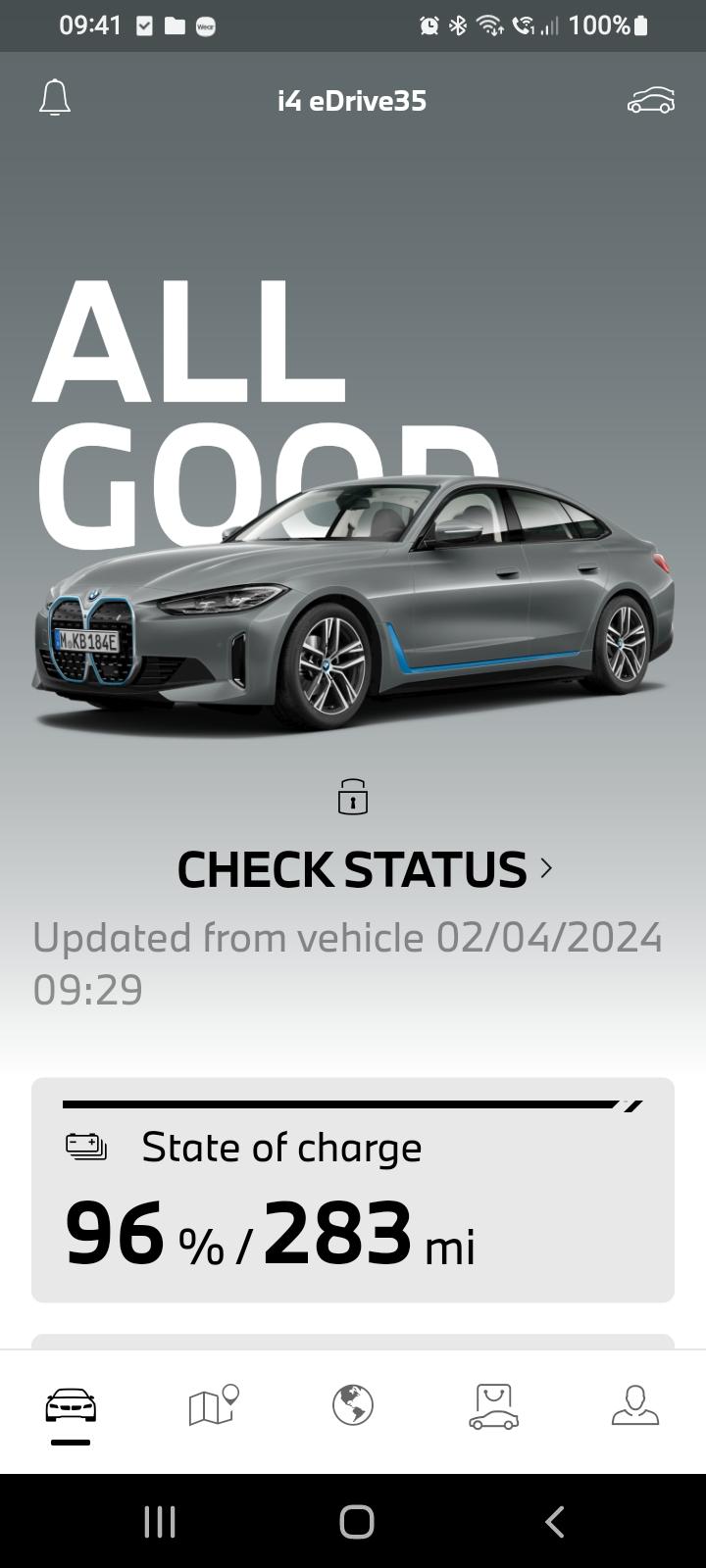Switch to the car shop tab
Viewport: 706px width, 1568px height.
pos(493,1406)
